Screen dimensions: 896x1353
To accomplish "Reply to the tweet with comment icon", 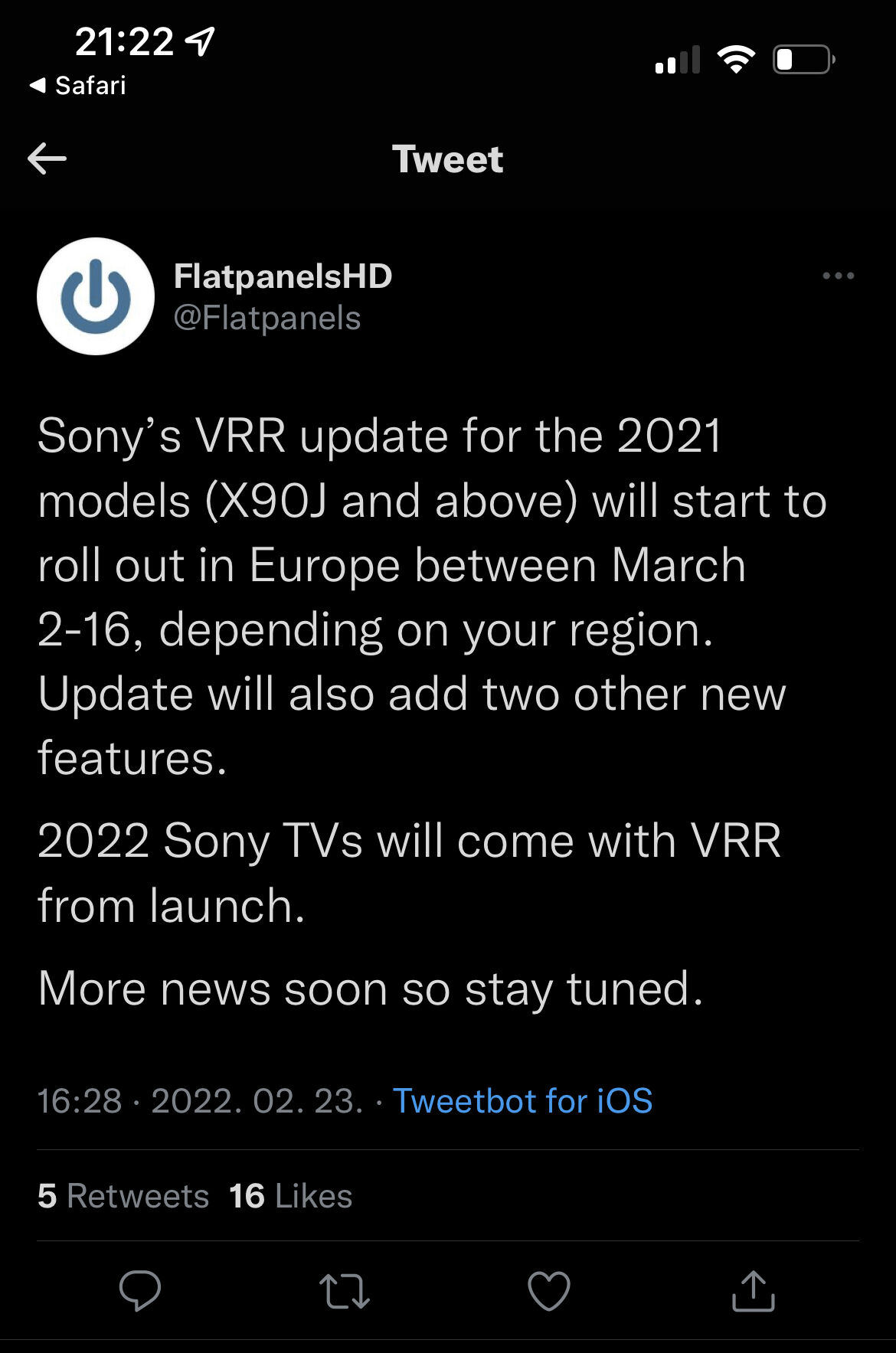I will click(x=140, y=1291).
